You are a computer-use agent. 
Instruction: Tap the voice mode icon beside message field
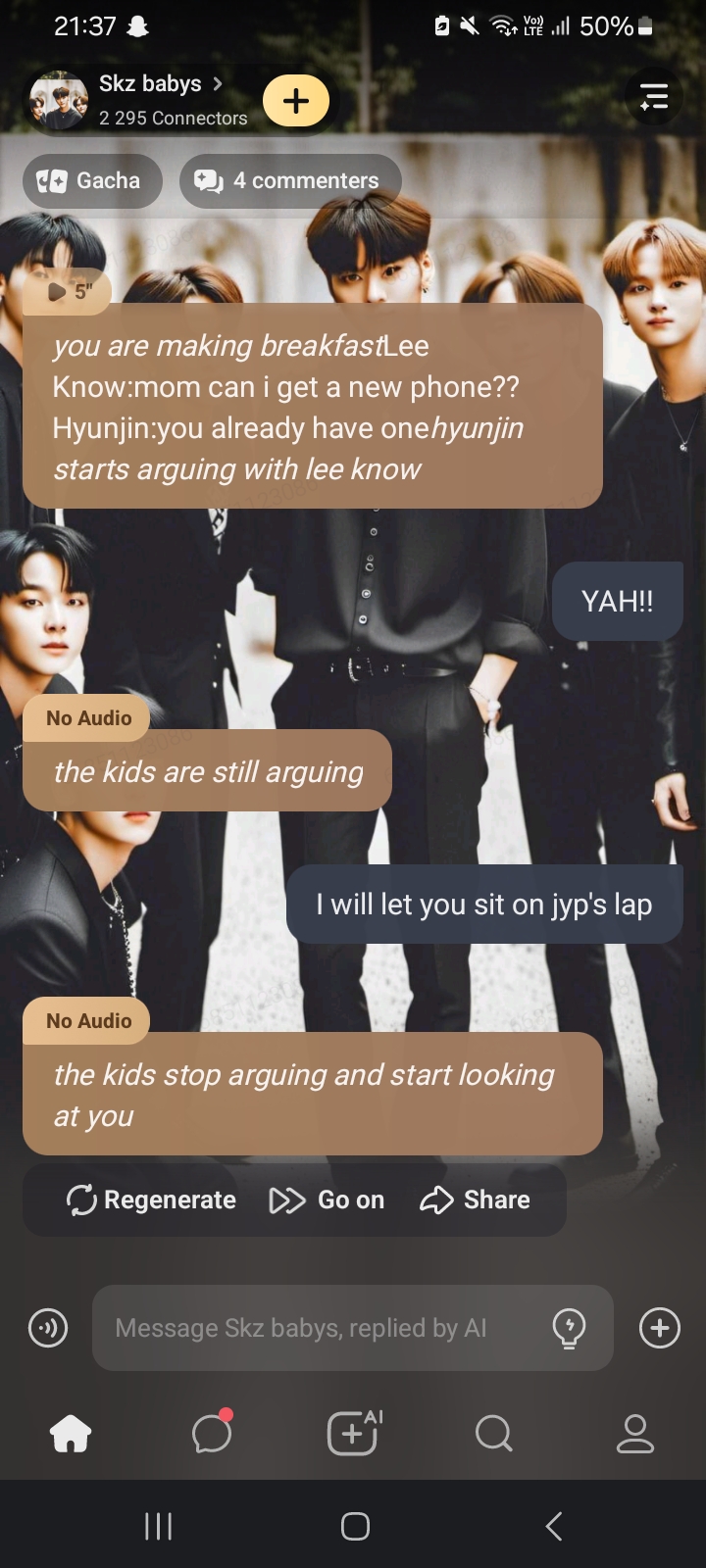48,1329
